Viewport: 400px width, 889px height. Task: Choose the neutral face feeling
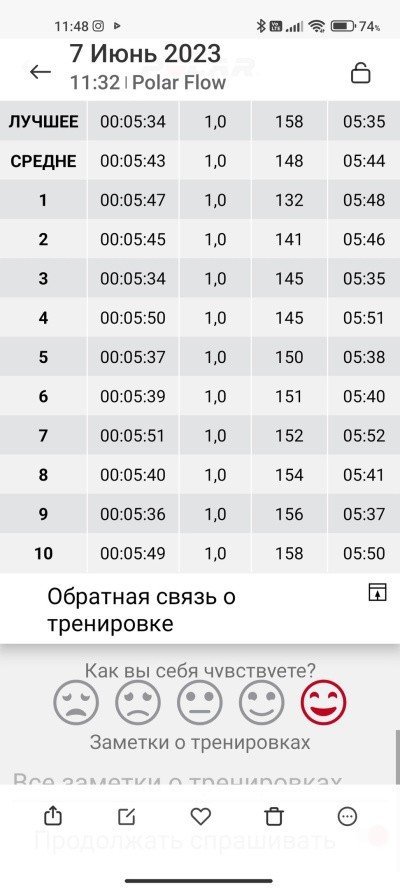[x=199, y=702]
